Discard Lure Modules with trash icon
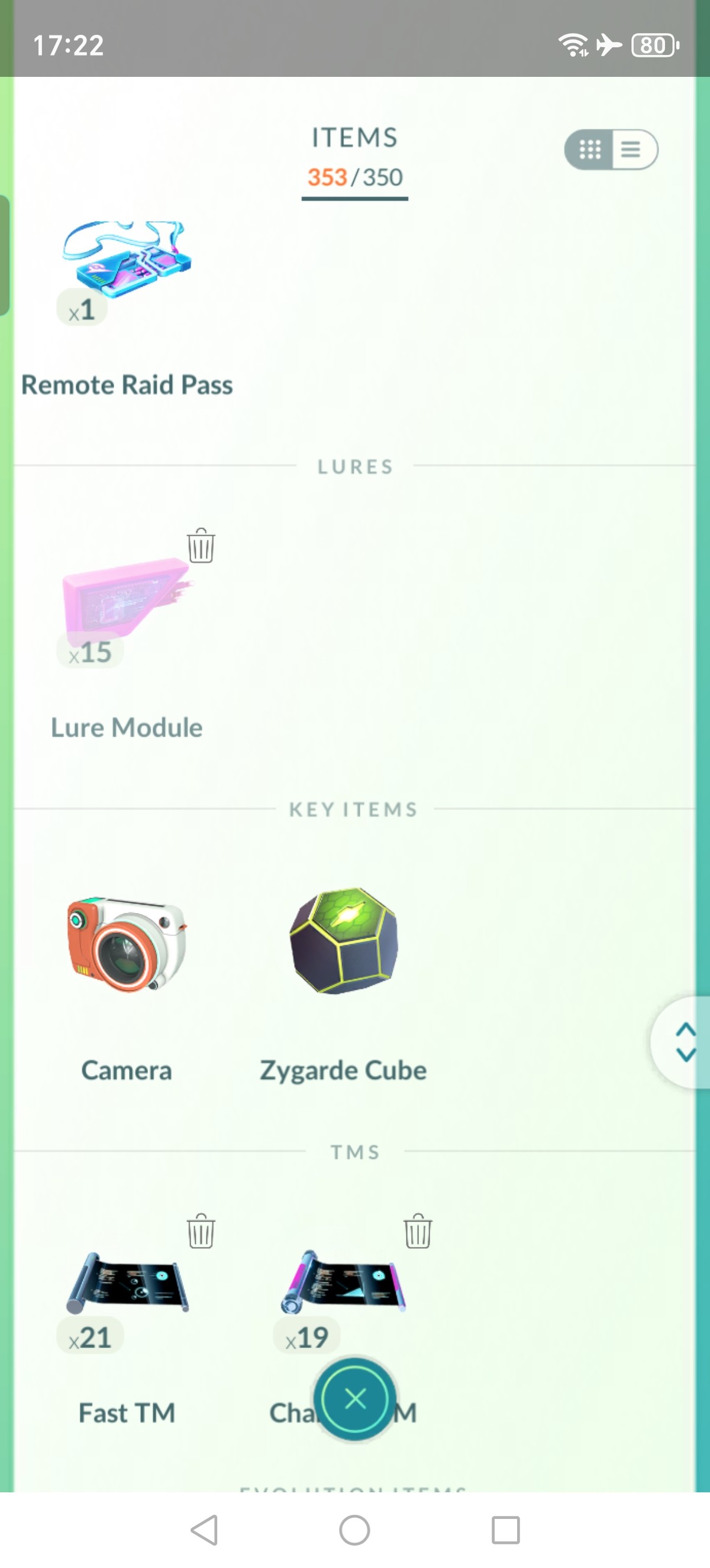Screen dimensions: 710x1568 (x=201, y=545)
